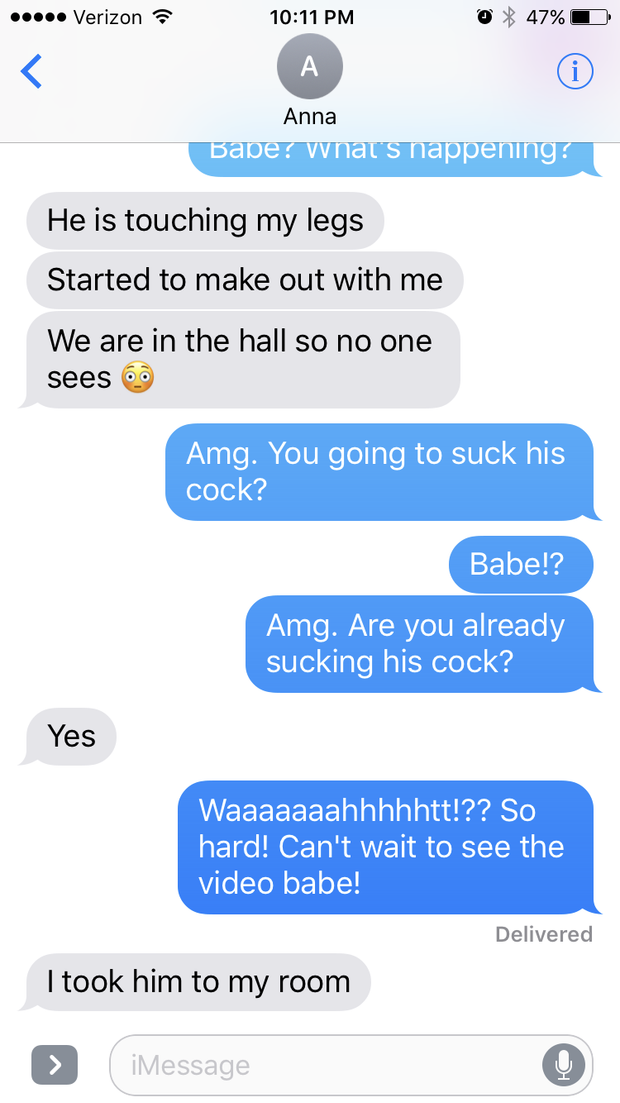Go back to the messages list
This screenshot has width=620, height=1103.
32,71
